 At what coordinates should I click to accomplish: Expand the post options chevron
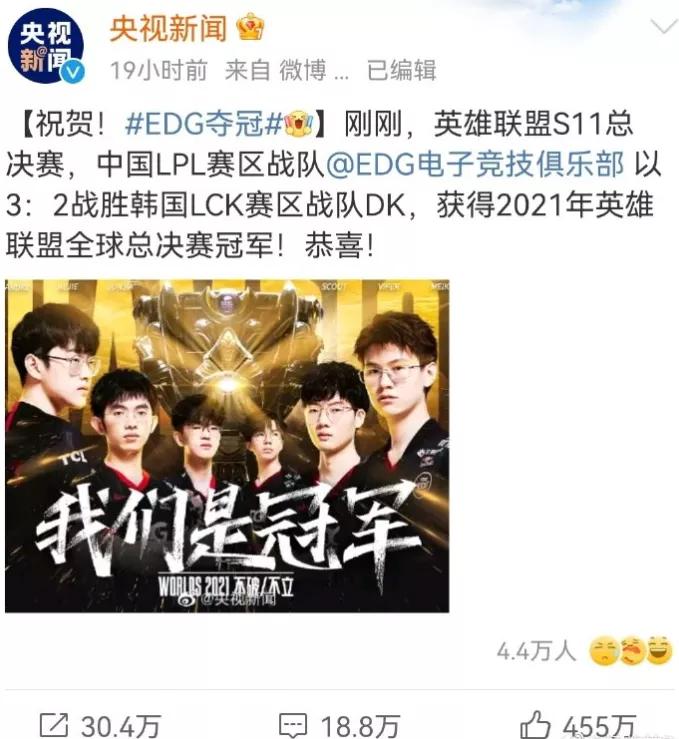tap(660, 25)
